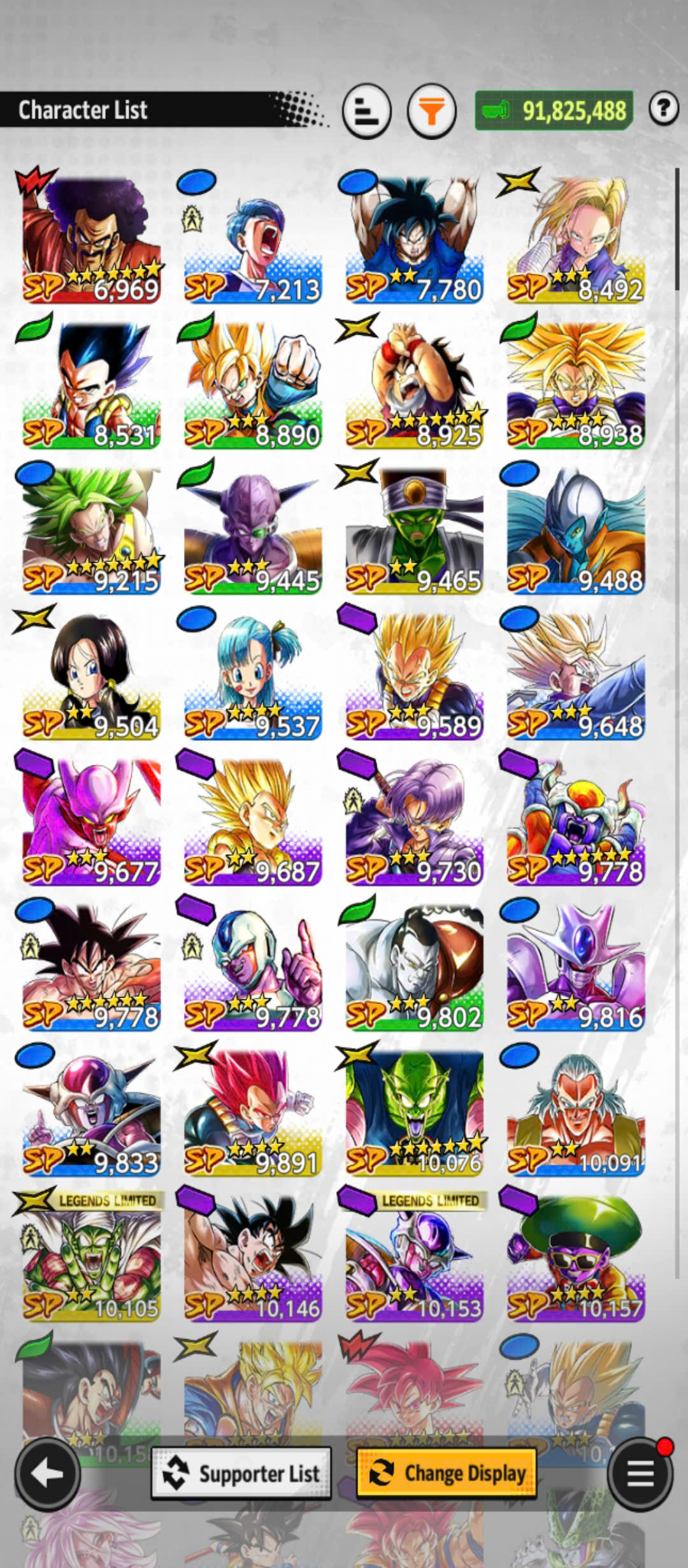Go back with the arrow button

click(x=47, y=1473)
